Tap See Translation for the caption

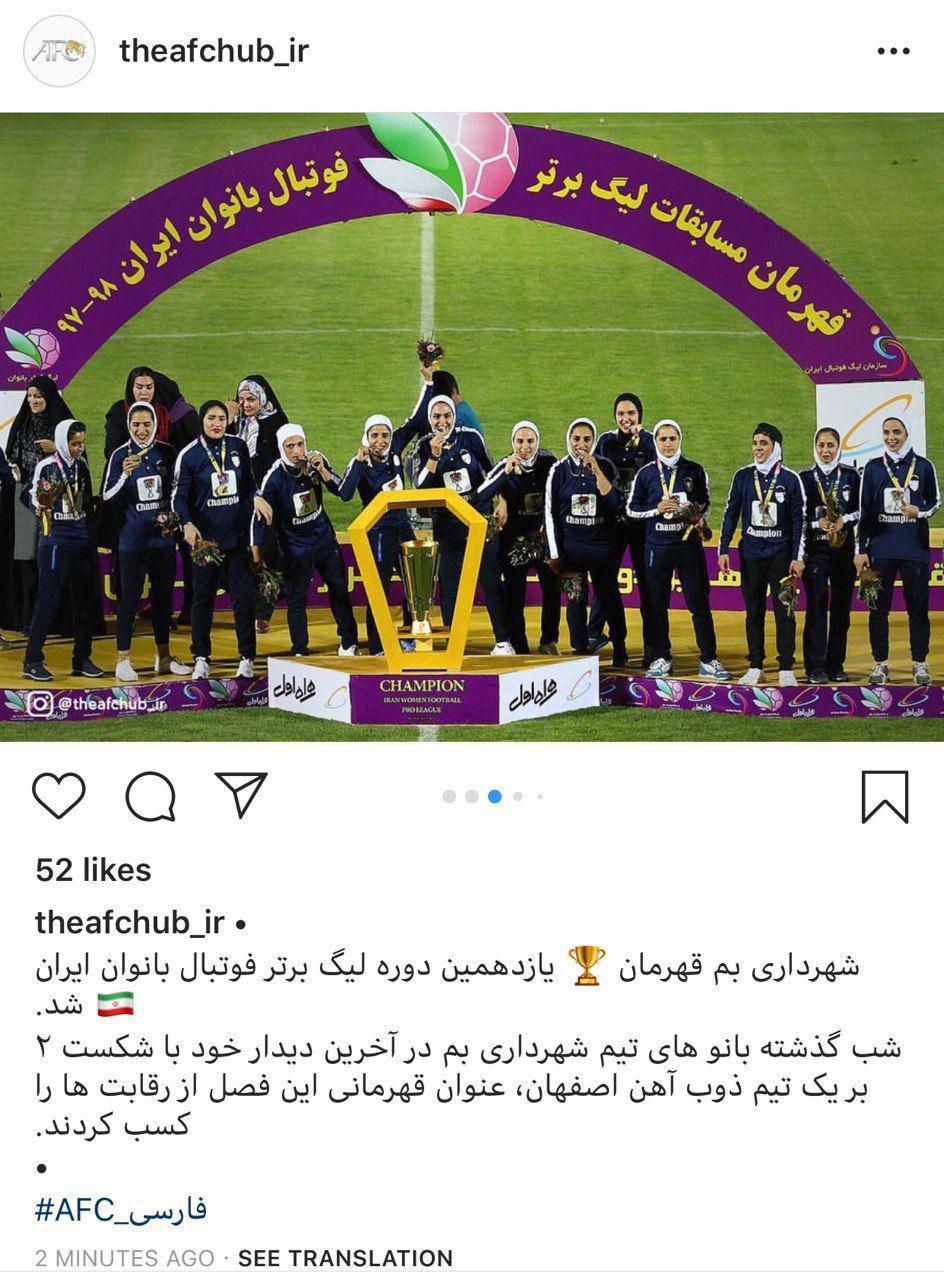click(x=345, y=1257)
